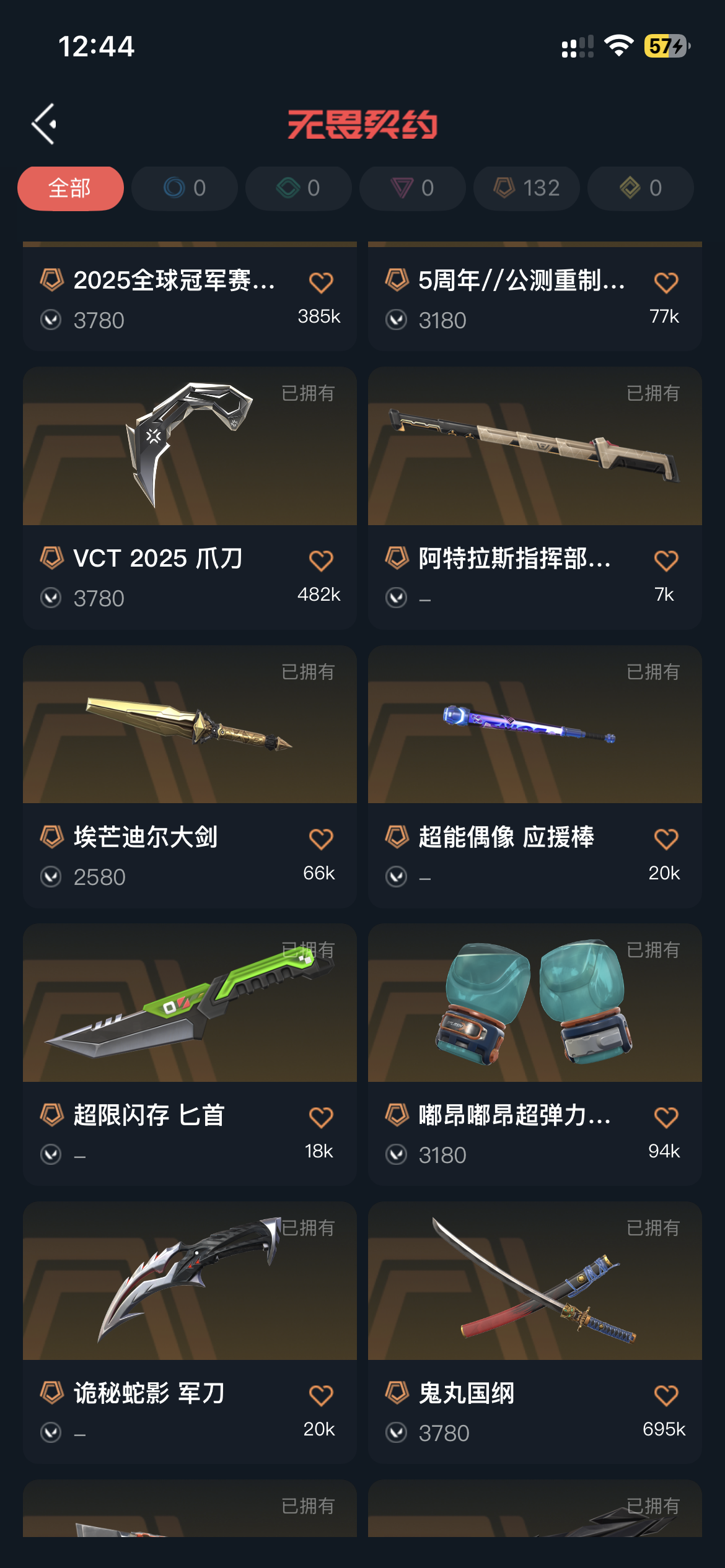Like the 鬼丸国纲 skin
Image resolution: width=725 pixels, height=1568 pixels.
[x=666, y=1396]
